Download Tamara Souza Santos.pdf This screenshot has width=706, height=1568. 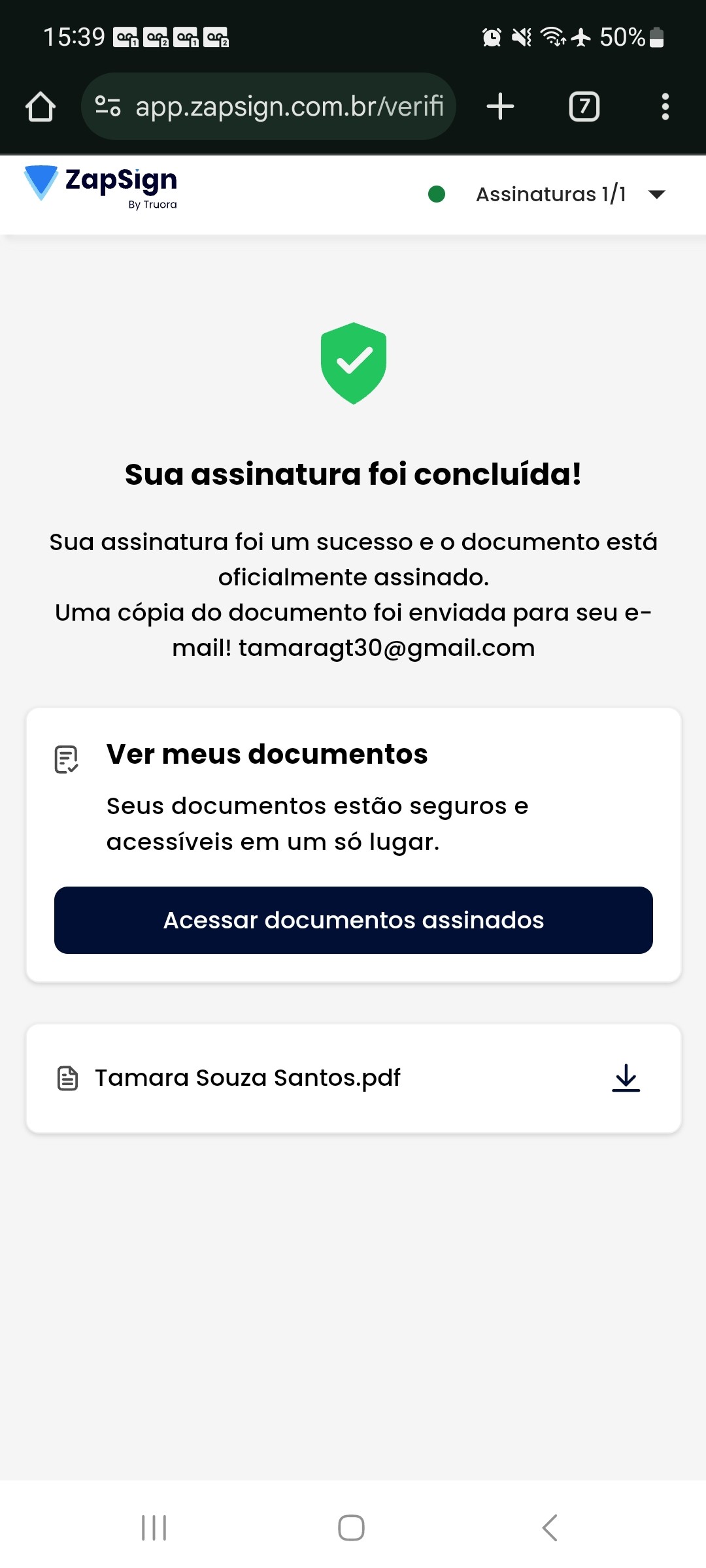coord(626,1078)
